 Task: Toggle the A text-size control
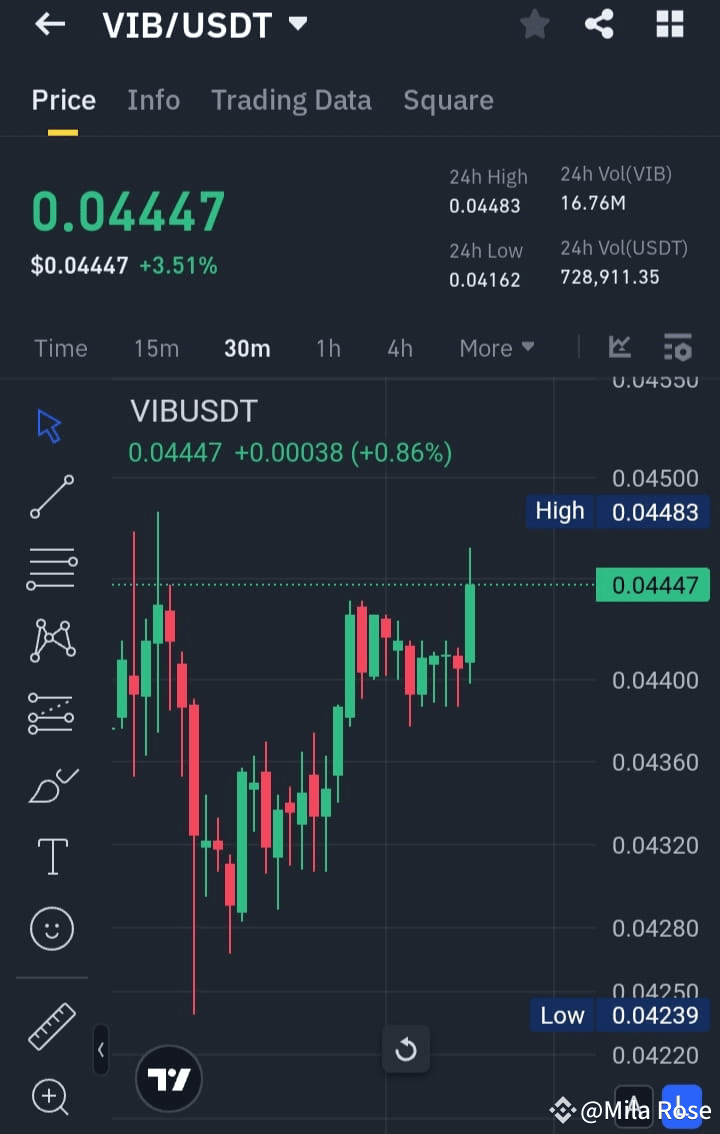pyautogui.click(x=633, y=1104)
